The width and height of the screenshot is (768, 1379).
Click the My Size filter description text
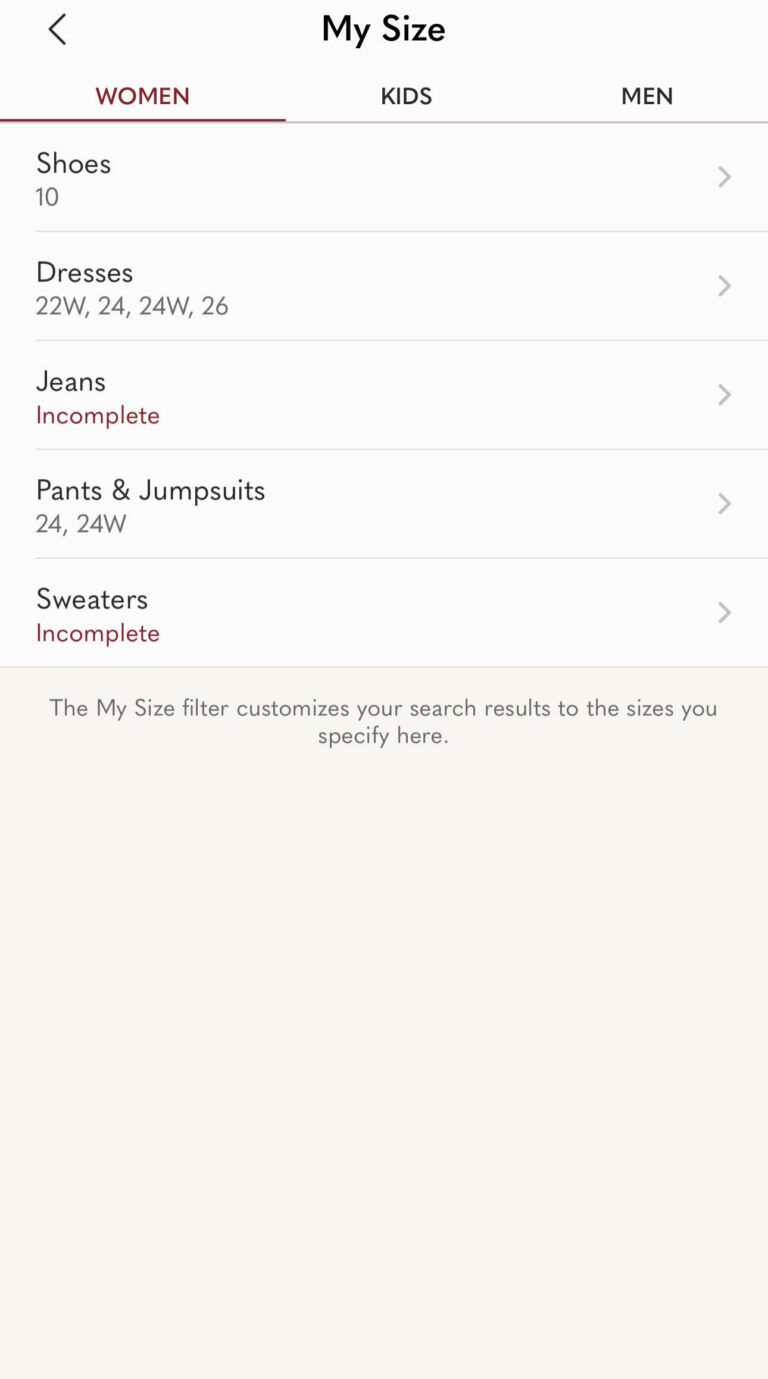(x=384, y=721)
